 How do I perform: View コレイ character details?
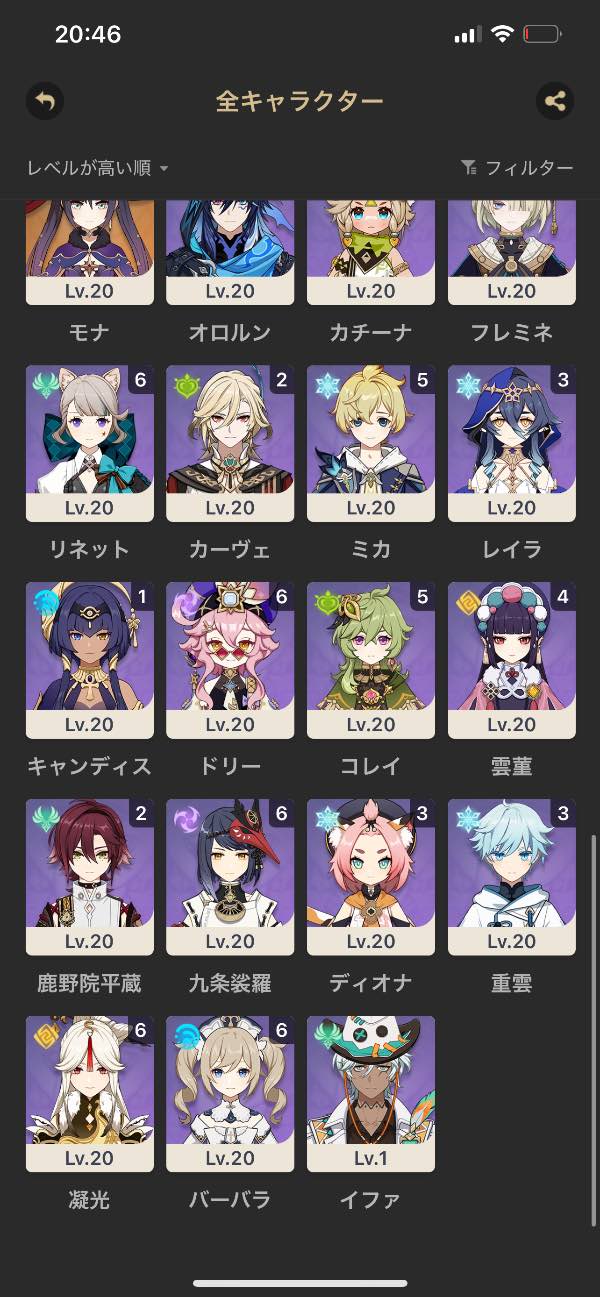[x=371, y=660]
